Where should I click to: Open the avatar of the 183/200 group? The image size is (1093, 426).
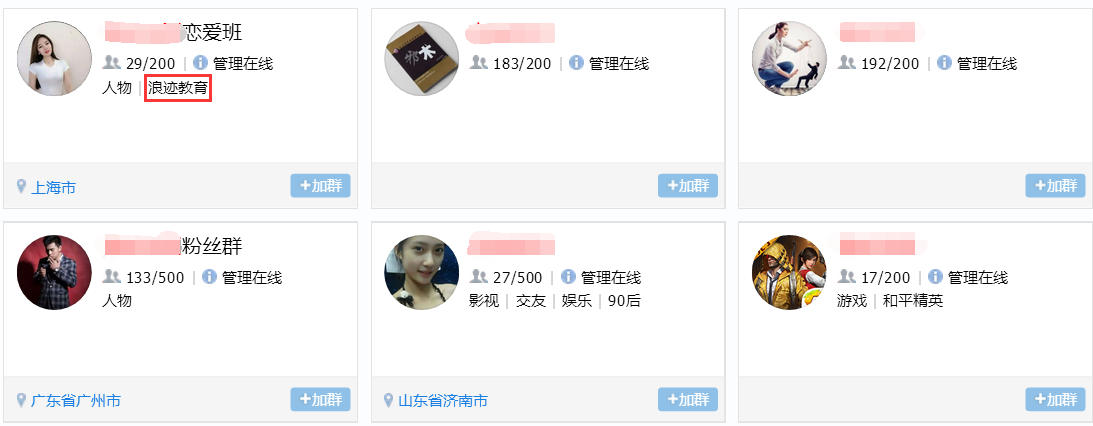[x=421, y=59]
